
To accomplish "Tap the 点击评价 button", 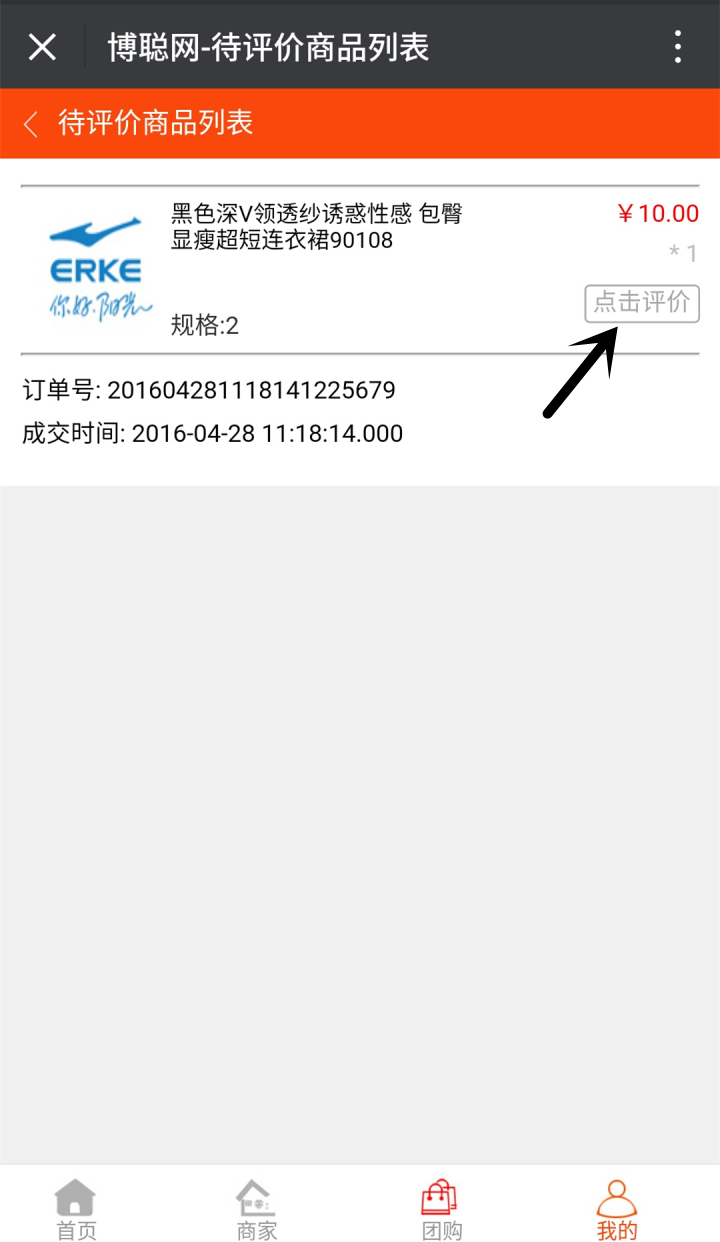I will point(642,303).
